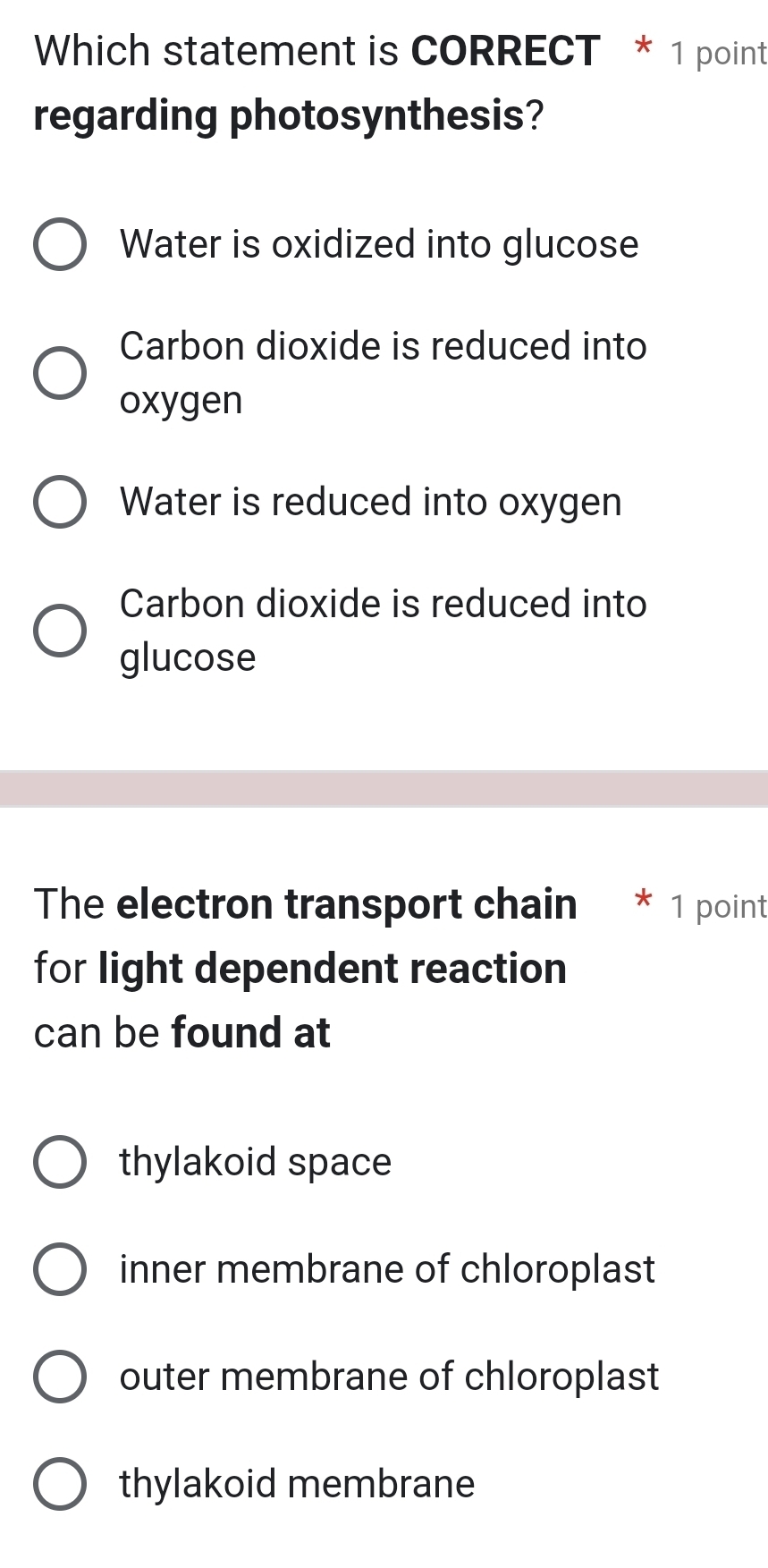Image resolution: width=768 pixels, height=1568 pixels.
Task: Click the first question's radio button circle
Action: [60, 244]
